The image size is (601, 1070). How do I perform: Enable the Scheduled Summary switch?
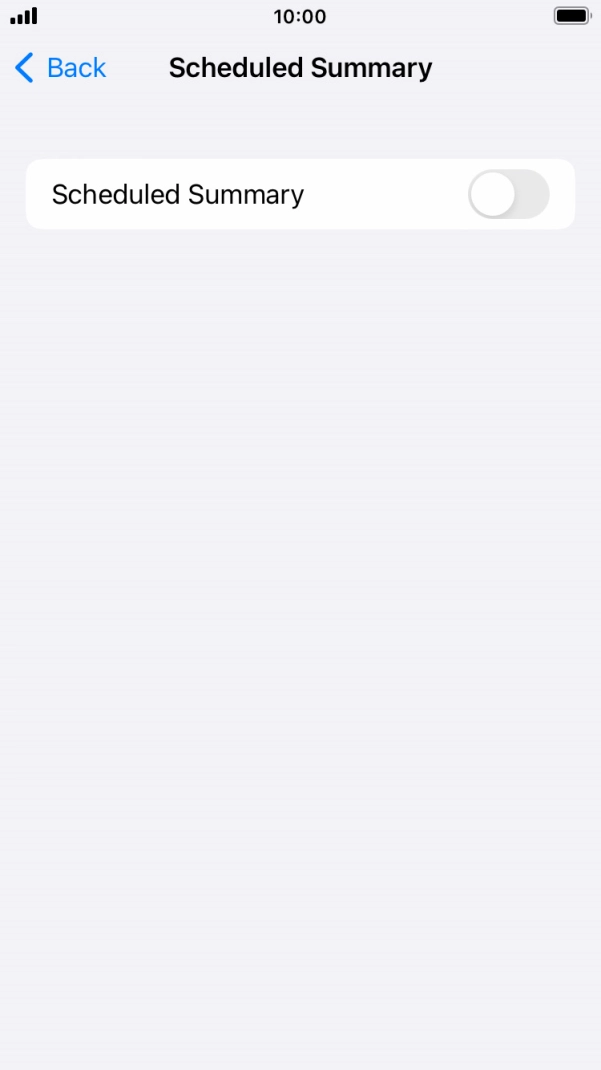(x=508, y=194)
